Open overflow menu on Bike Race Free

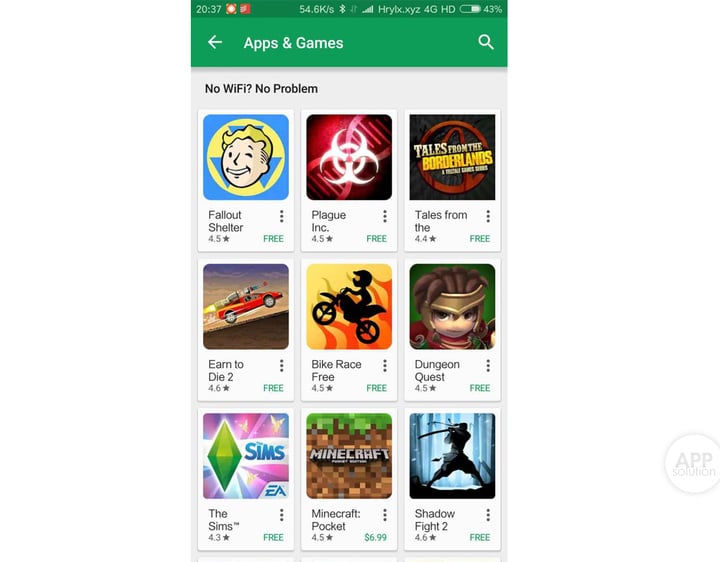tap(385, 366)
